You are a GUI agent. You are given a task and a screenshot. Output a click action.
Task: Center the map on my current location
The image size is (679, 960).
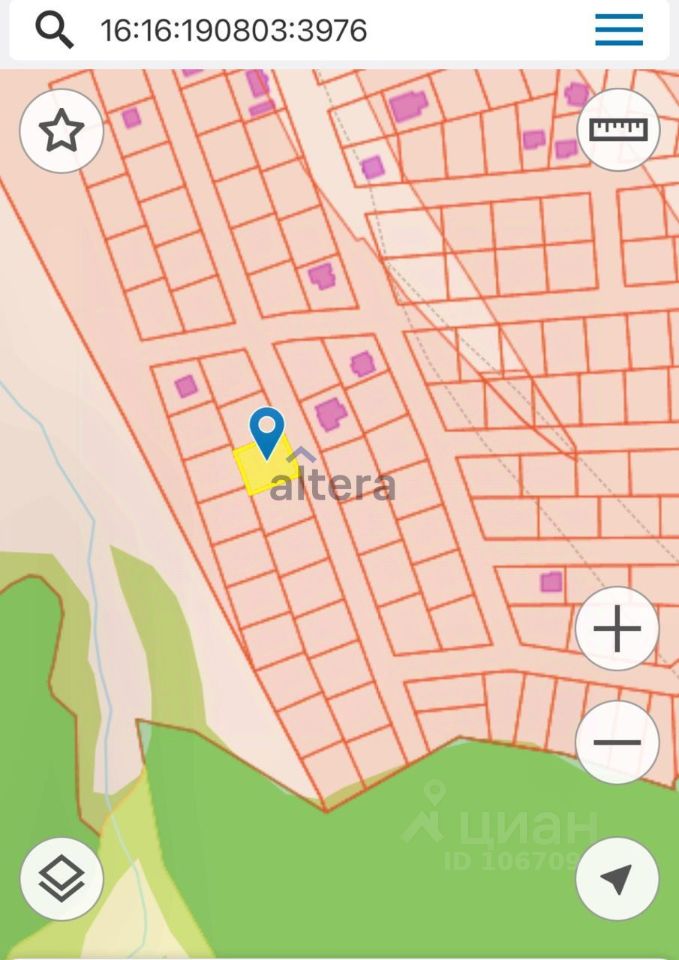pyautogui.click(x=617, y=879)
